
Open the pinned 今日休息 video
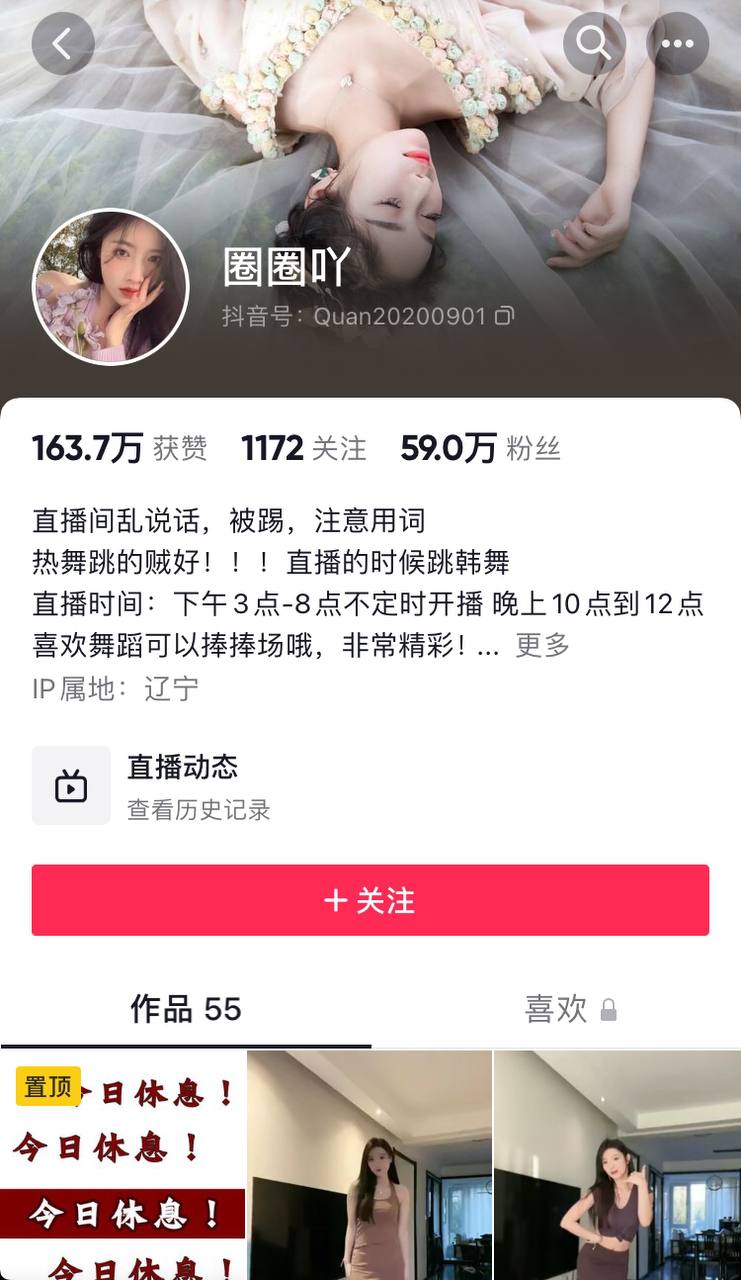pyautogui.click(x=122, y=1165)
